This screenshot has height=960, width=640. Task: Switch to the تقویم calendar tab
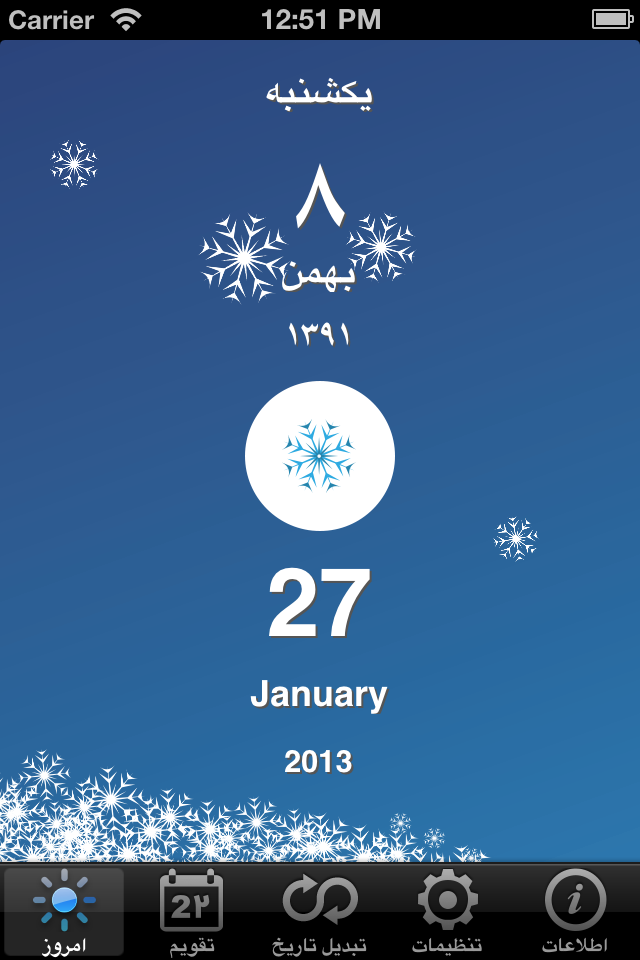[192, 910]
